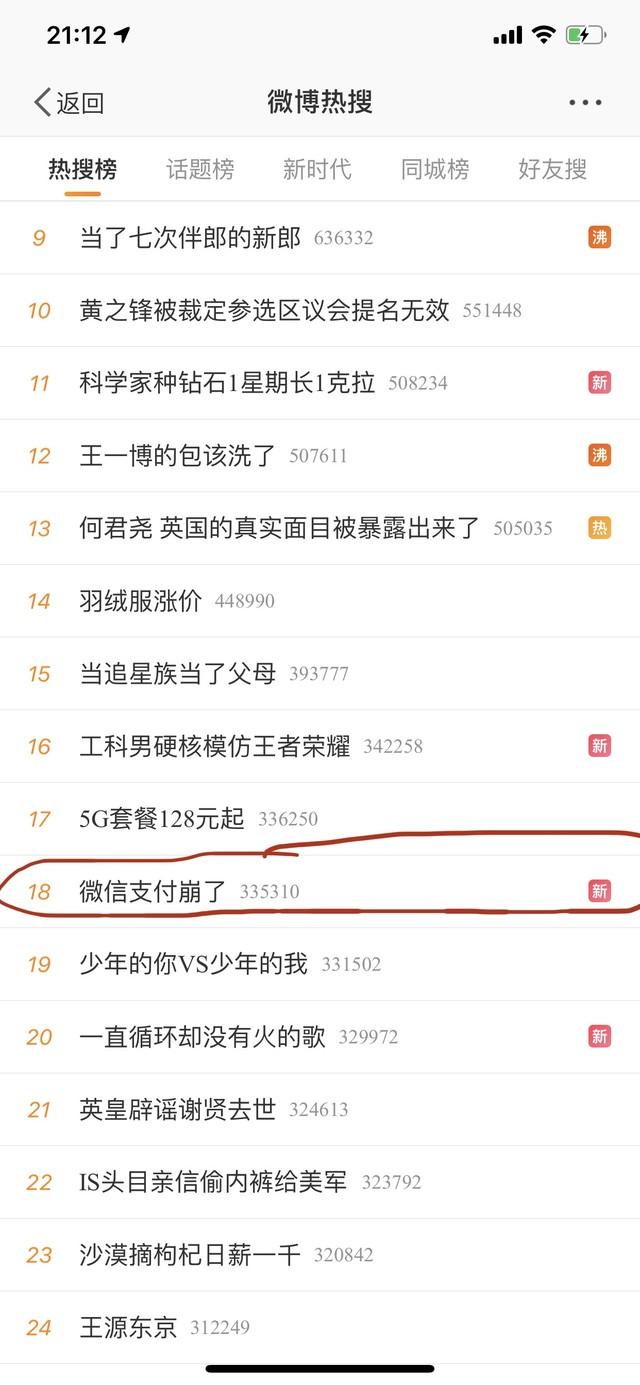This screenshot has height=1385, width=640.
Task: Open topic 一直循环却没有火的歌
Action: 202,1037
